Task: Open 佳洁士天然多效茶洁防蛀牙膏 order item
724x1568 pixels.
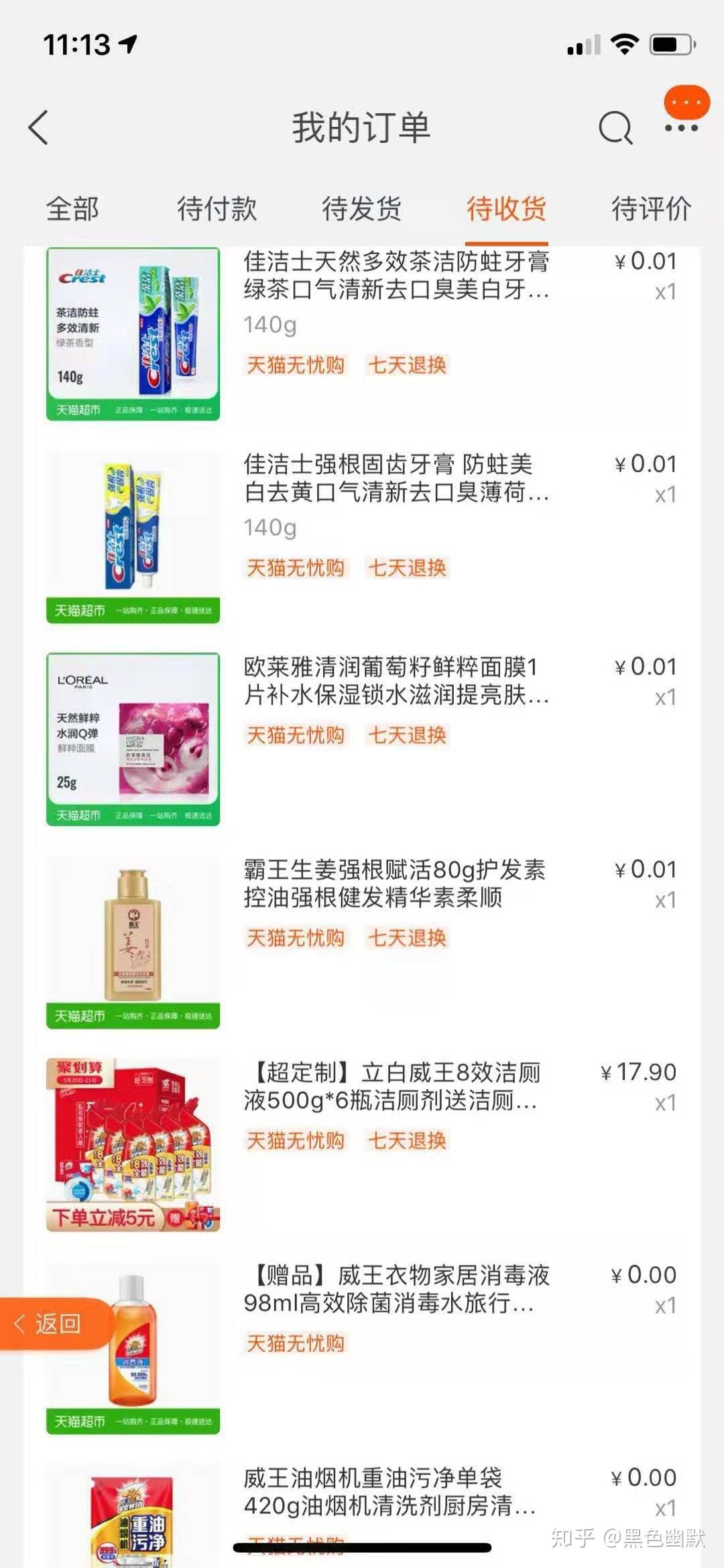Action: tap(396, 275)
